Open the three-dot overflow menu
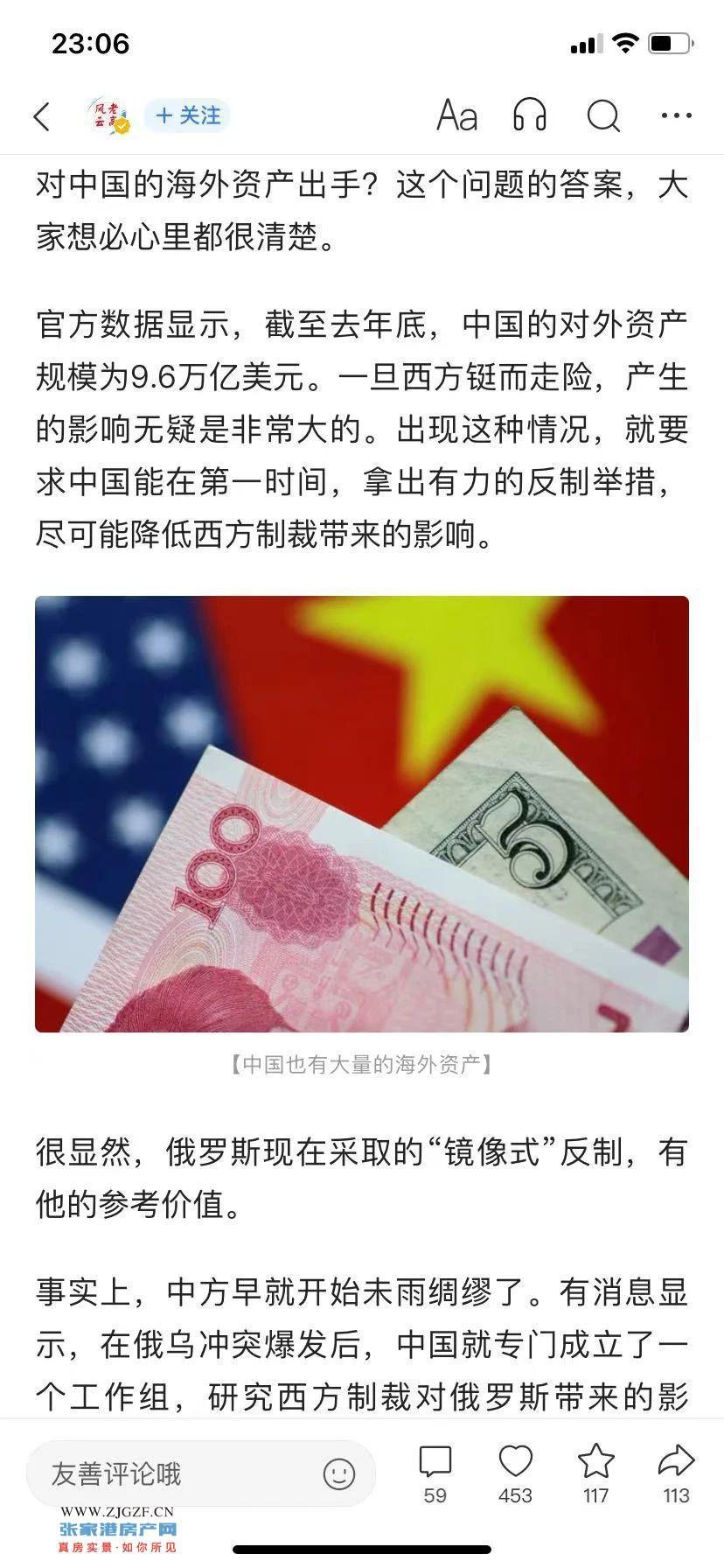Screen dimensions: 724x1568 (676, 115)
